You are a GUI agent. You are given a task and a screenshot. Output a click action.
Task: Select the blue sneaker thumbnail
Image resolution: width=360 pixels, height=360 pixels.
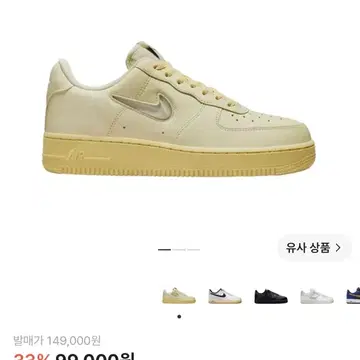[x=353, y=296]
